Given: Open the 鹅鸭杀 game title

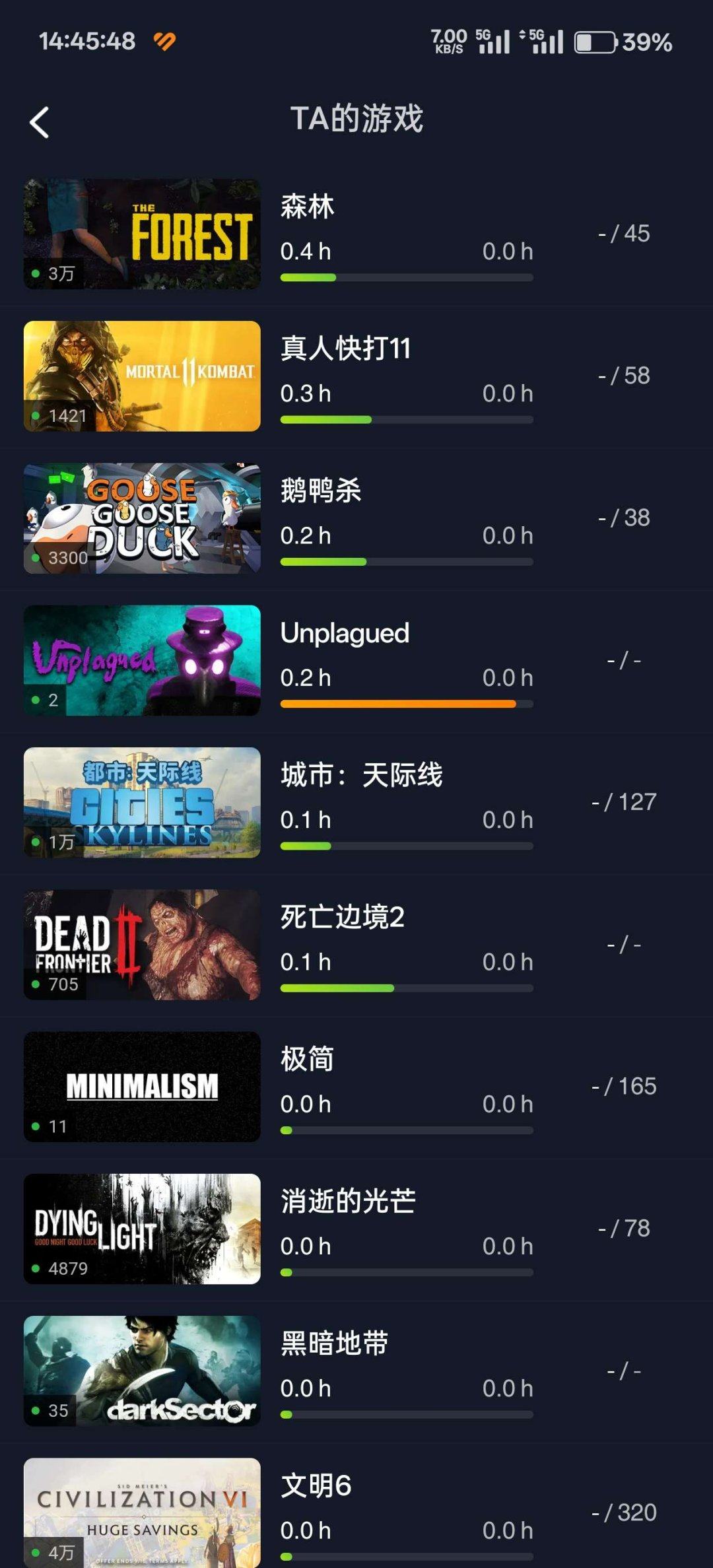Looking at the screenshot, I should click(x=320, y=491).
